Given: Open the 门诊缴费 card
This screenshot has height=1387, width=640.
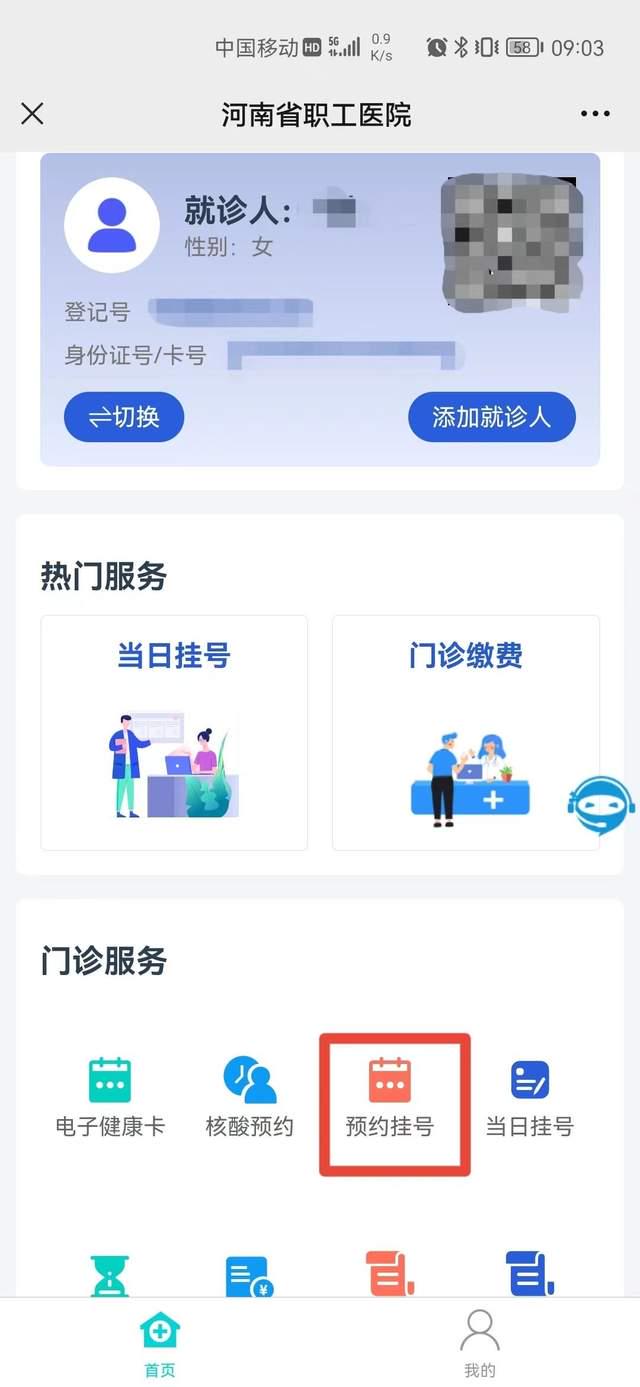Looking at the screenshot, I should click(x=465, y=732).
